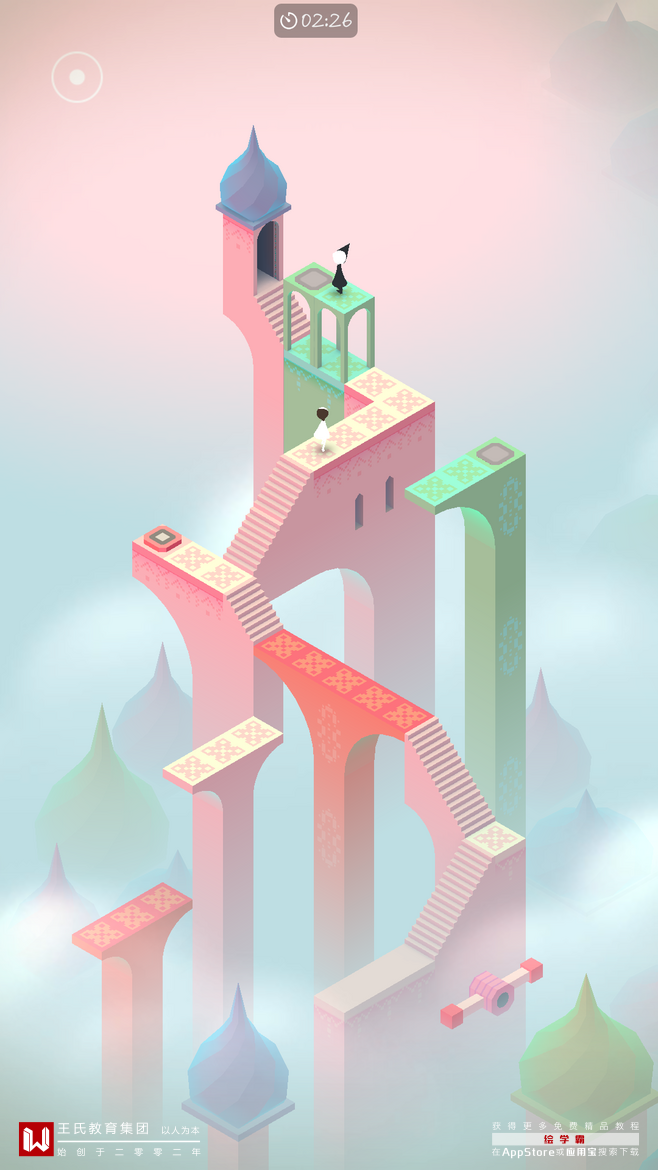Tap the 02:26 recording timer pill
The height and width of the screenshot is (1170, 658).
(x=315, y=20)
